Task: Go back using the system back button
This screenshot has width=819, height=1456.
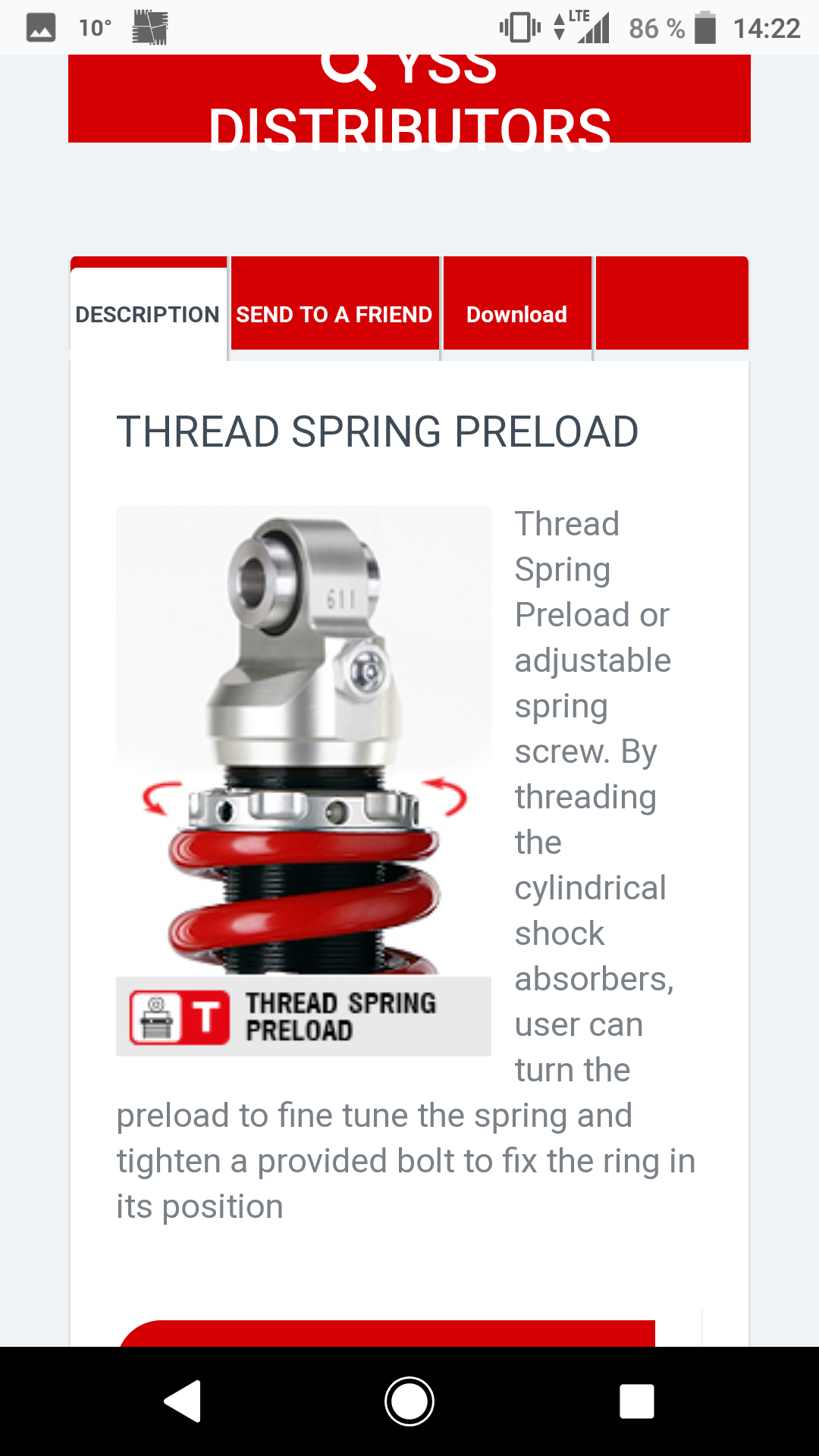Action: (x=183, y=1401)
